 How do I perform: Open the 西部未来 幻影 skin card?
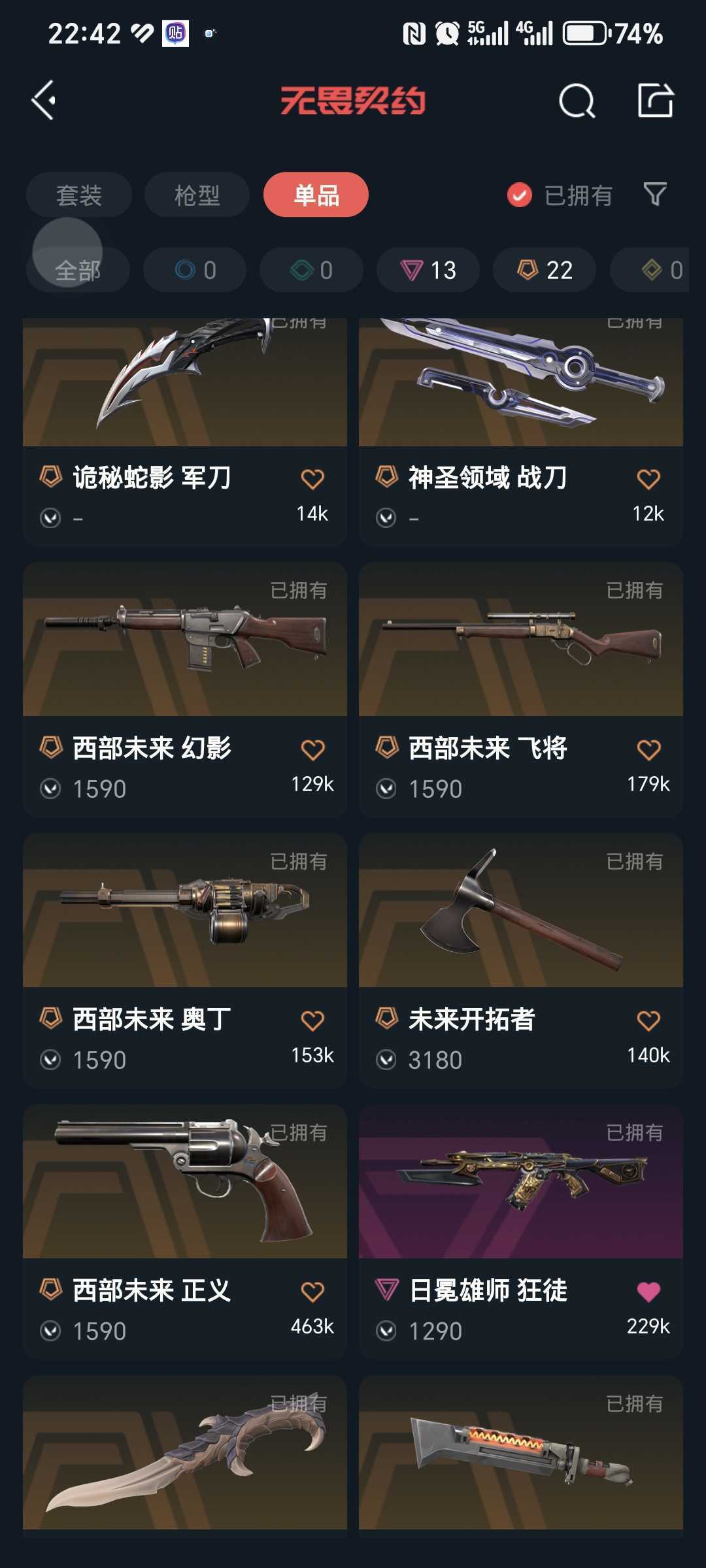[x=185, y=689]
